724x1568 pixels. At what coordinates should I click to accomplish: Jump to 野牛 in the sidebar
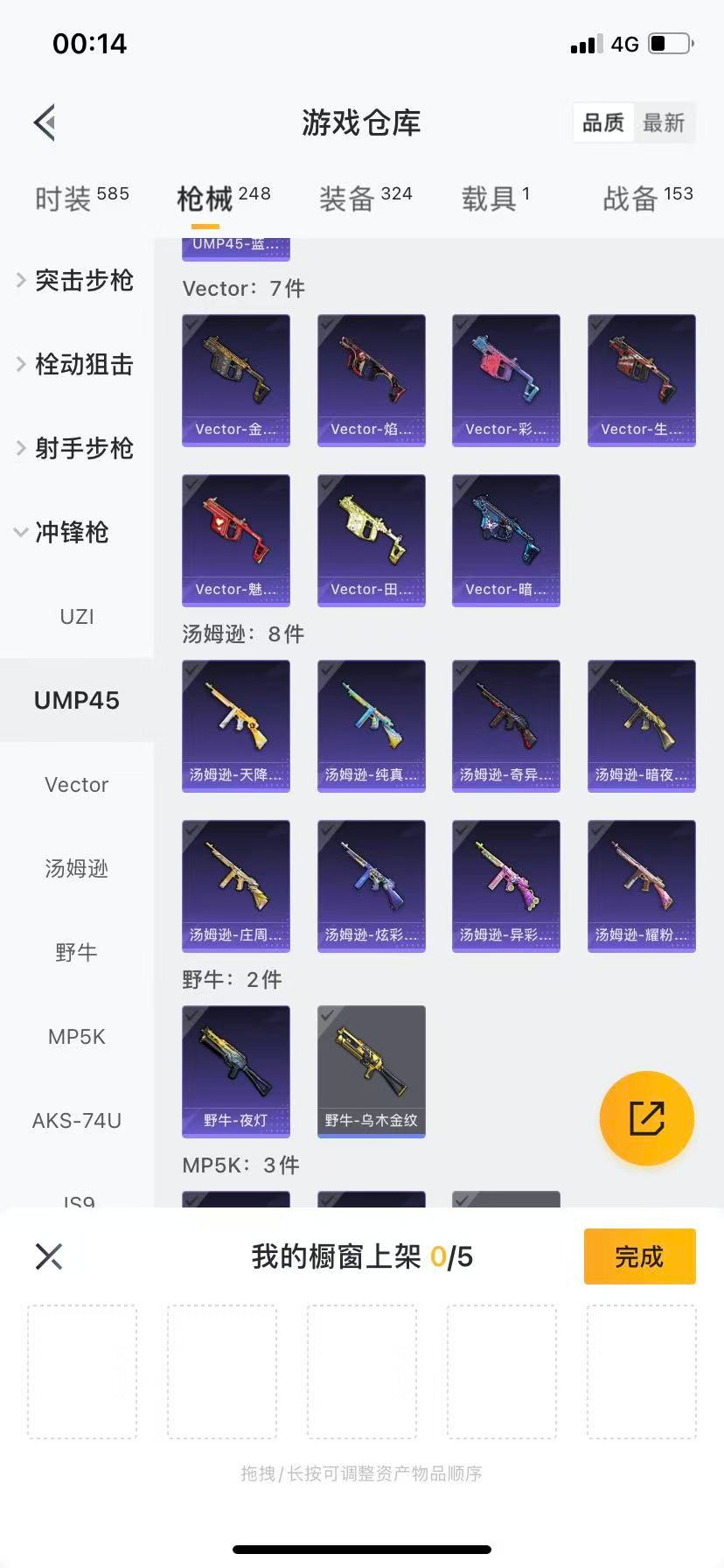pos(77,952)
